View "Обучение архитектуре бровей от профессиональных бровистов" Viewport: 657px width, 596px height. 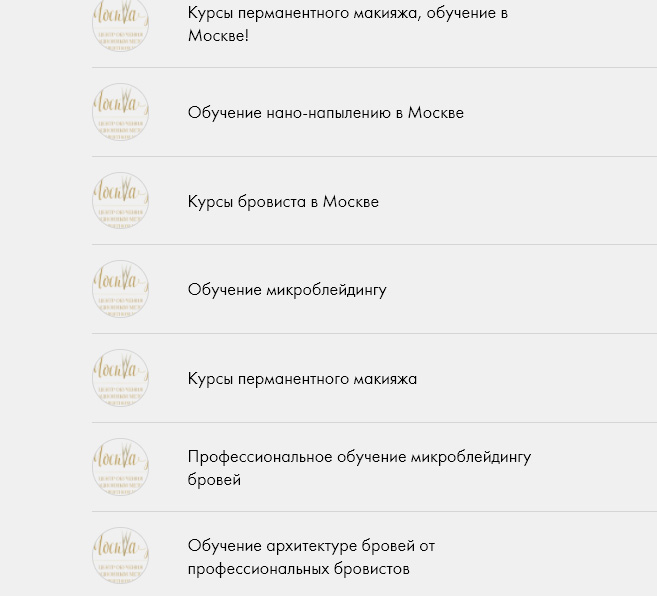[x=310, y=557]
